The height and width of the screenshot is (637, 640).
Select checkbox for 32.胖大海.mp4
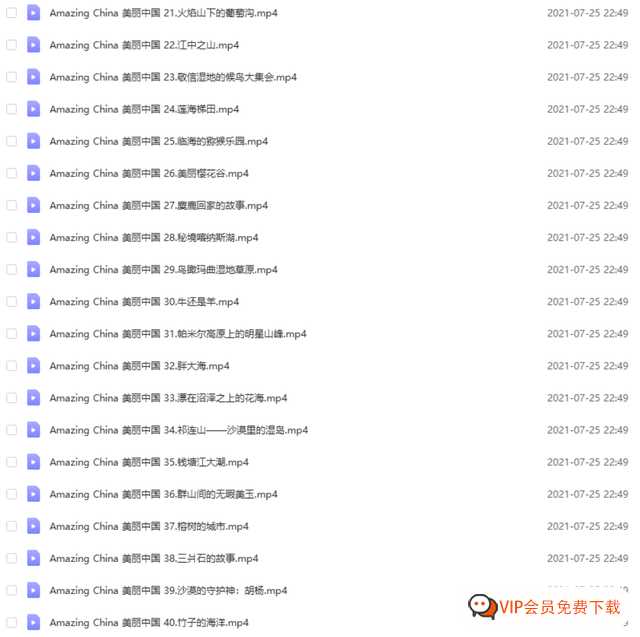11,366
